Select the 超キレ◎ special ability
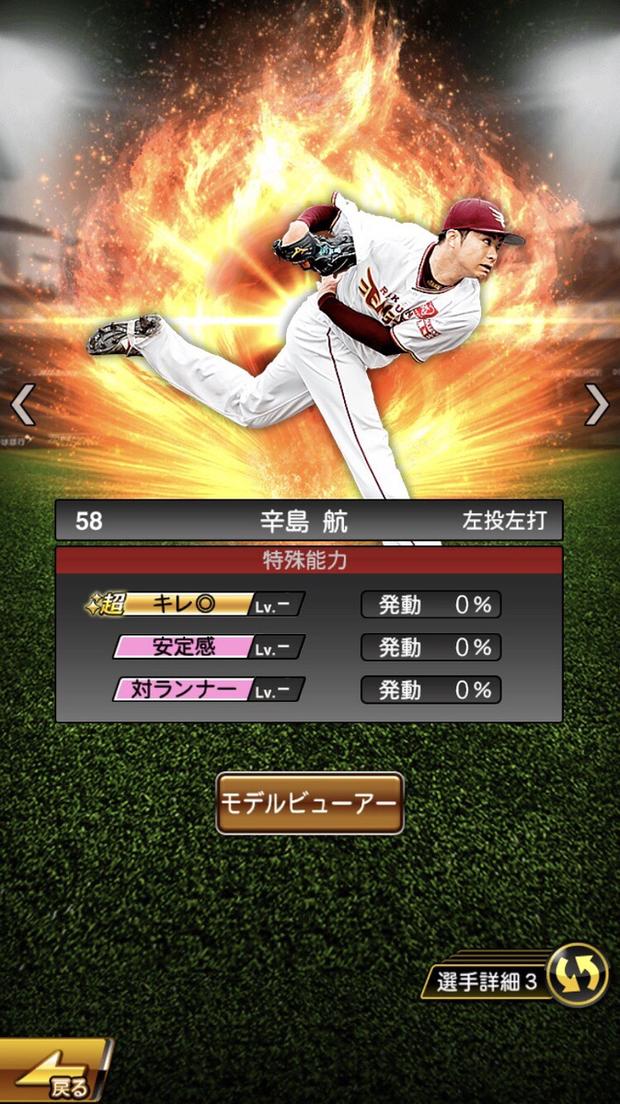 point(195,604)
